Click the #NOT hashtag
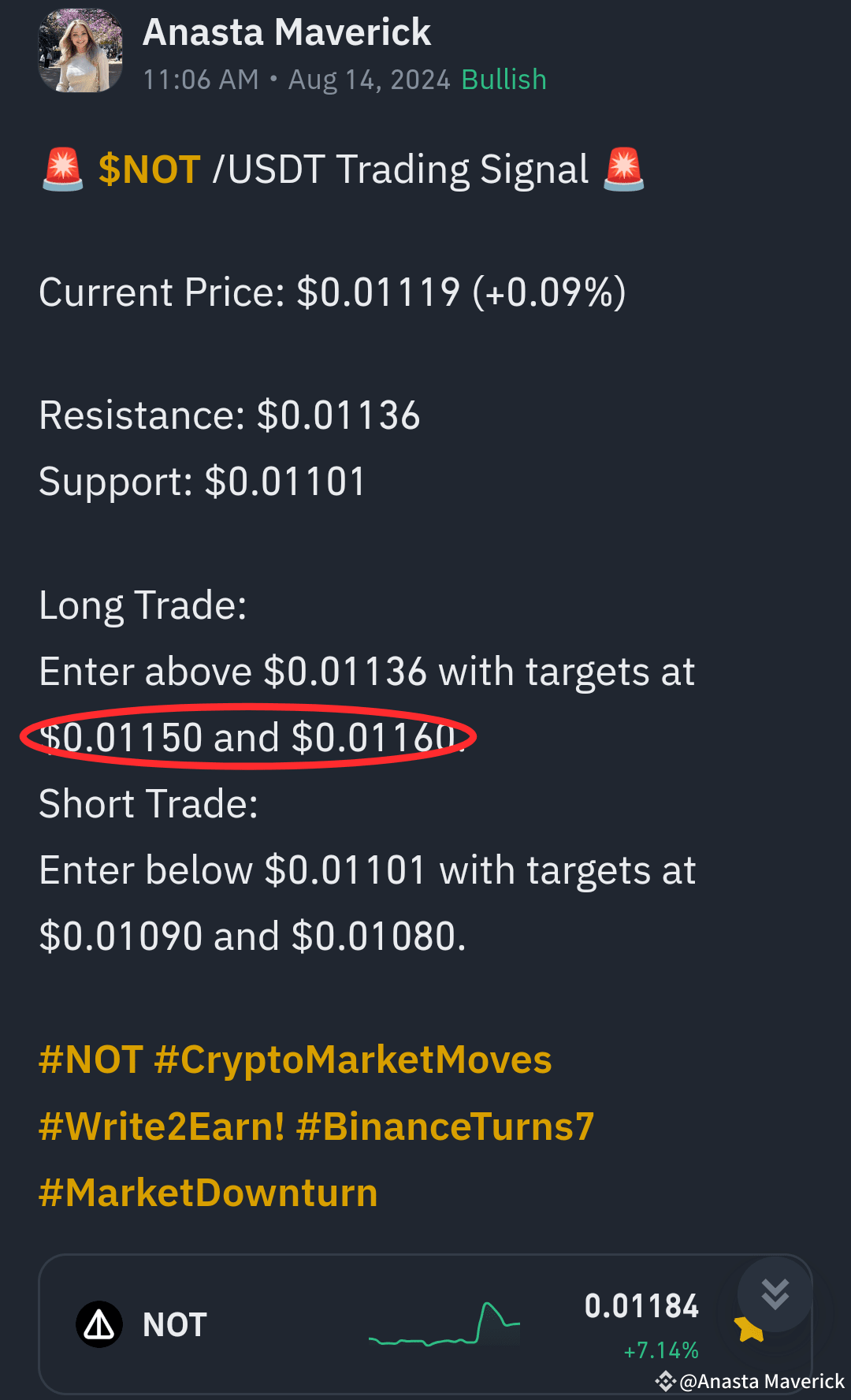The width and height of the screenshot is (851, 1400). pyautogui.click(x=89, y=1059)
